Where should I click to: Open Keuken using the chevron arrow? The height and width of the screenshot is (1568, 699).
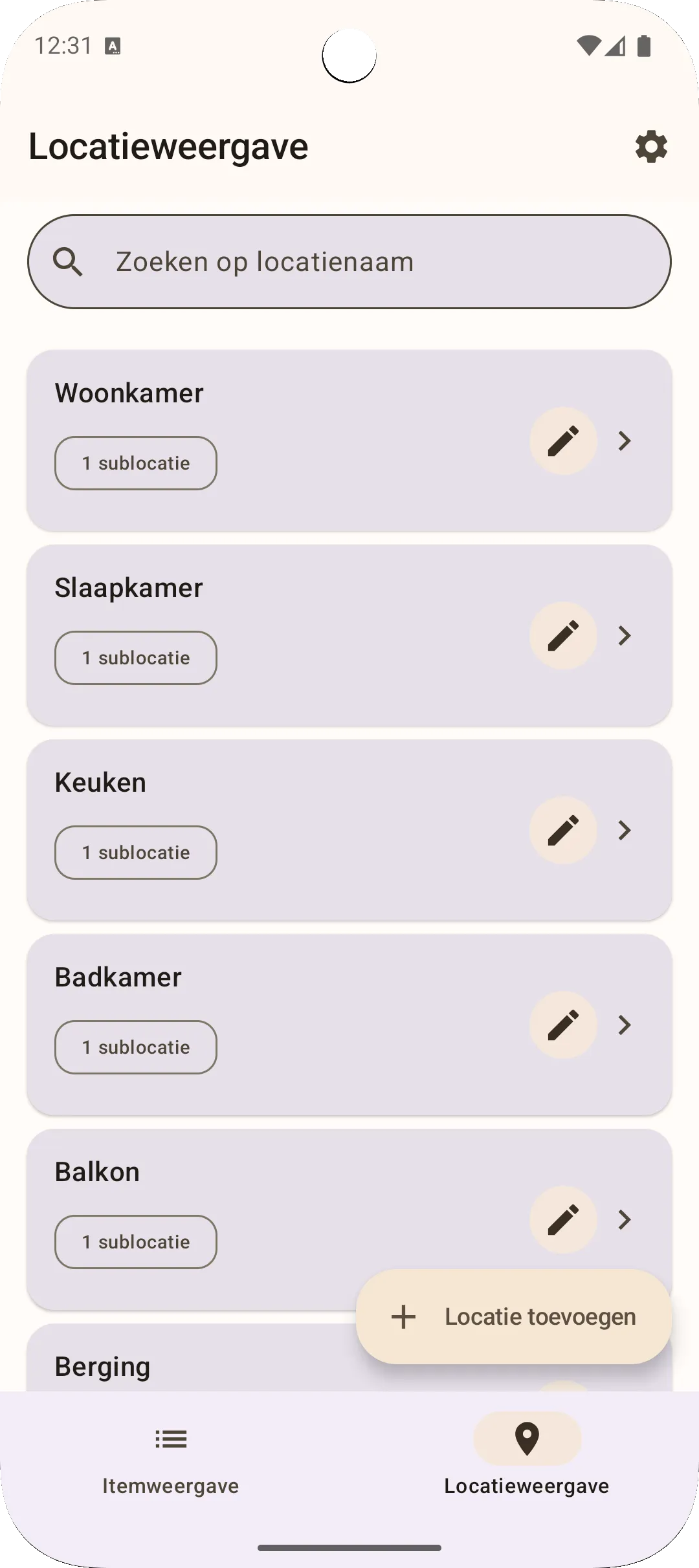[625, 831]
